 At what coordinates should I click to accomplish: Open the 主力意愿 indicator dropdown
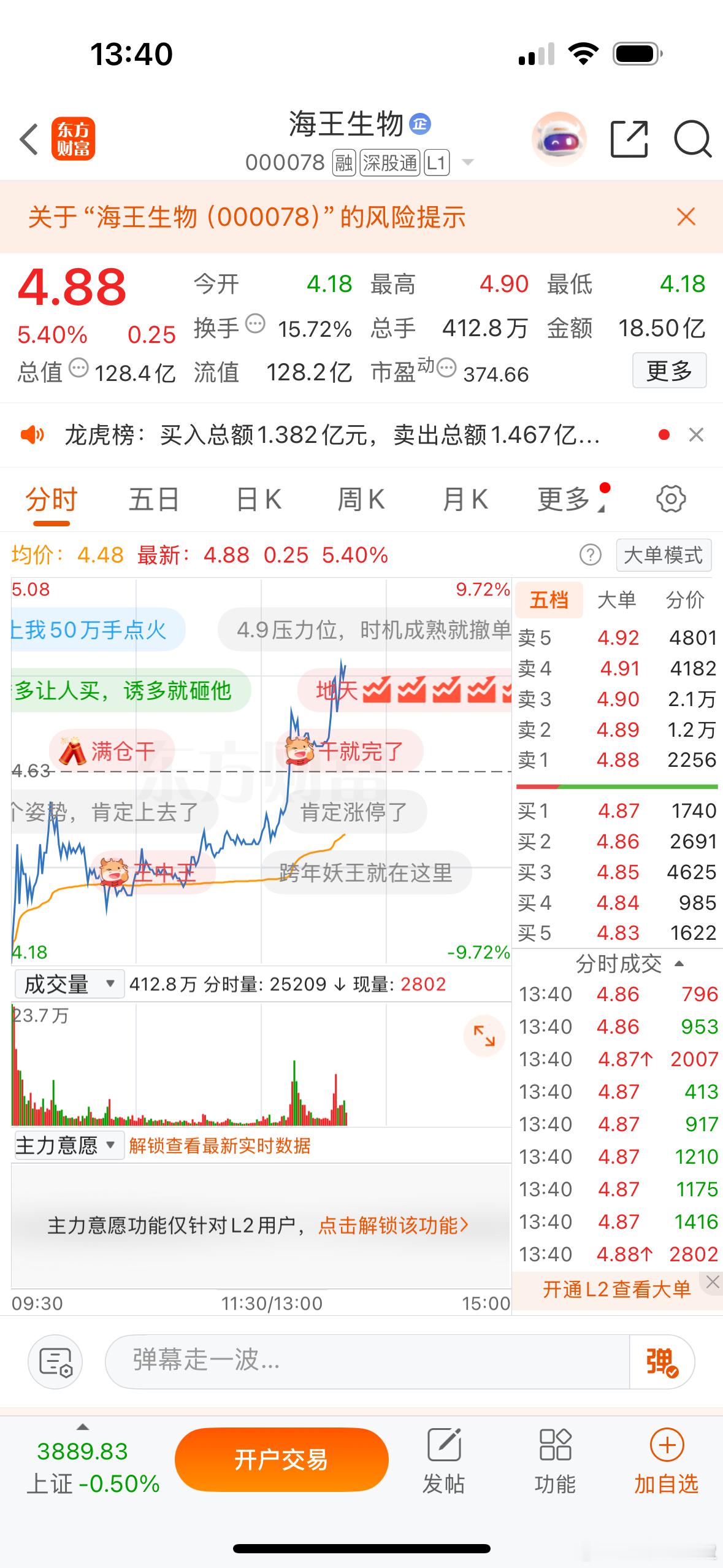[67, 1145]
